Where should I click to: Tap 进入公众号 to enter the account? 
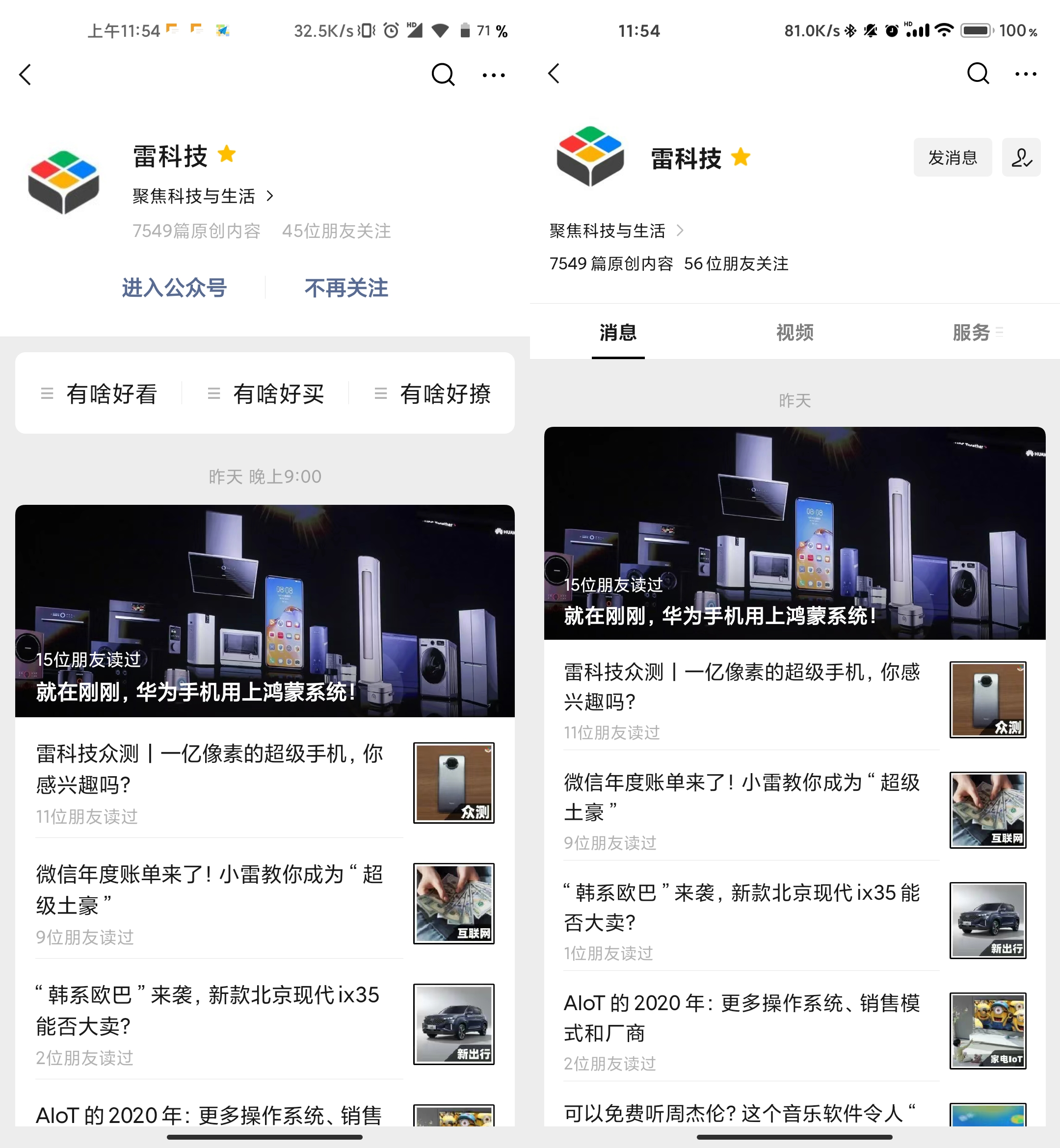(x=174, y=288)
